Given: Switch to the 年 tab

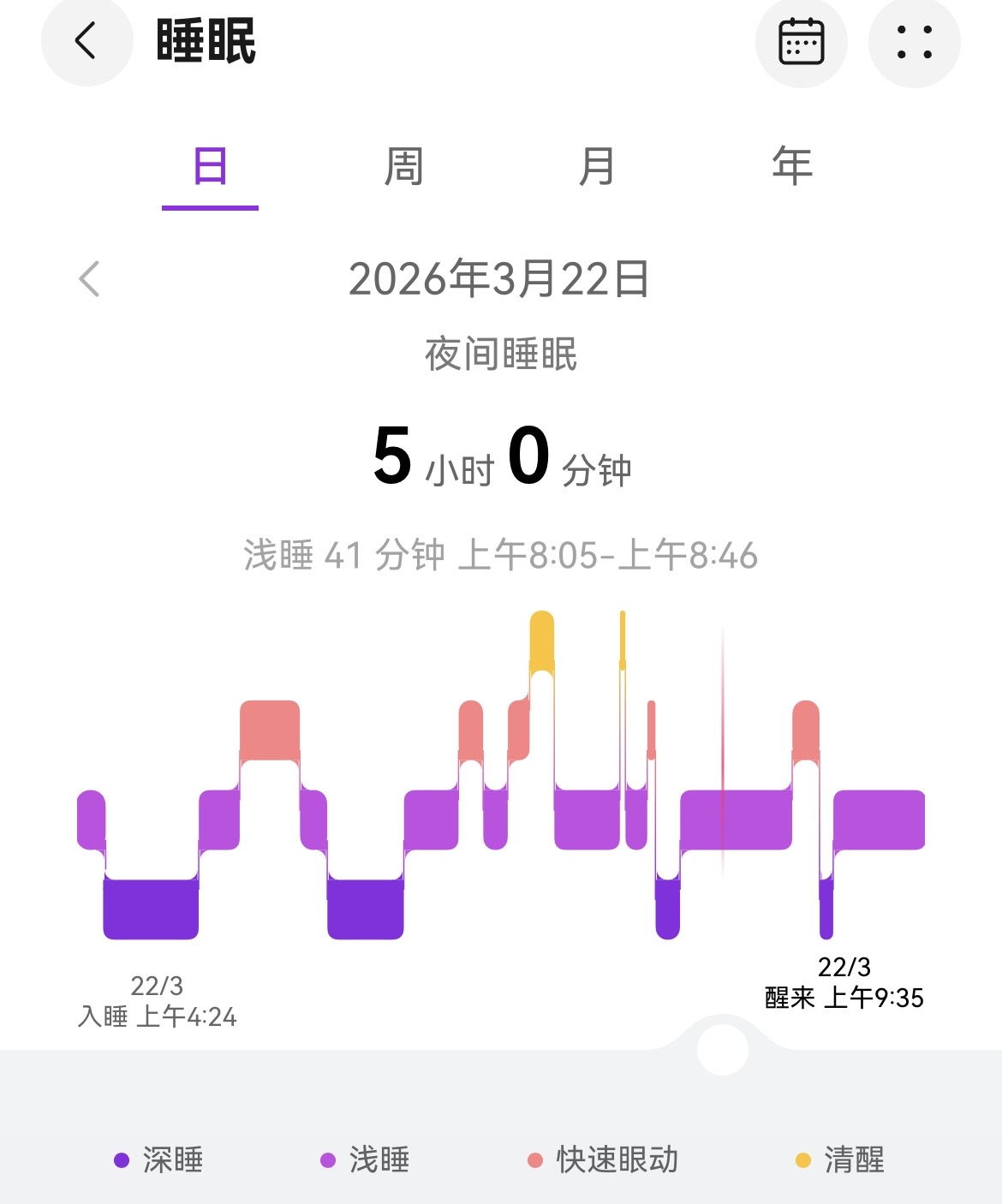Looking at the screenshot, I should tap(791, 166).
